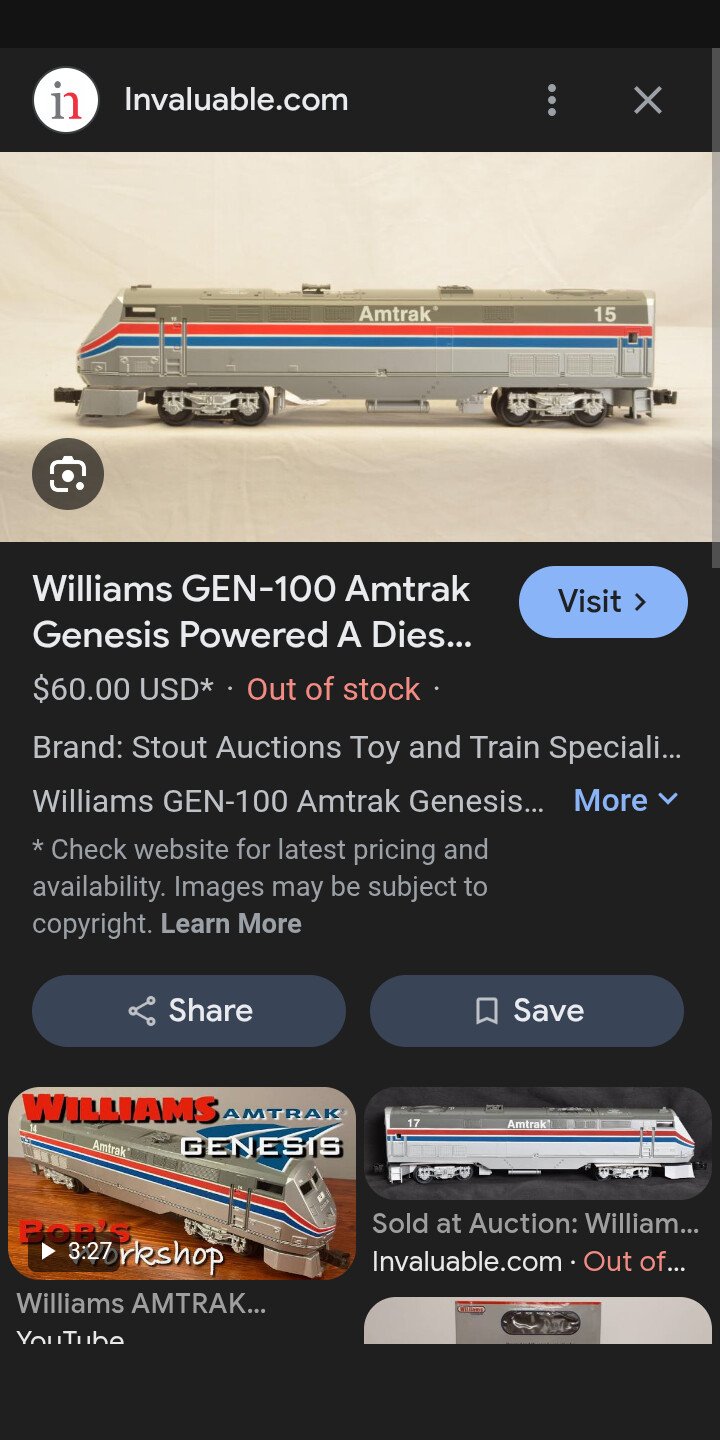Expand the description with More

tap(626, 800)
